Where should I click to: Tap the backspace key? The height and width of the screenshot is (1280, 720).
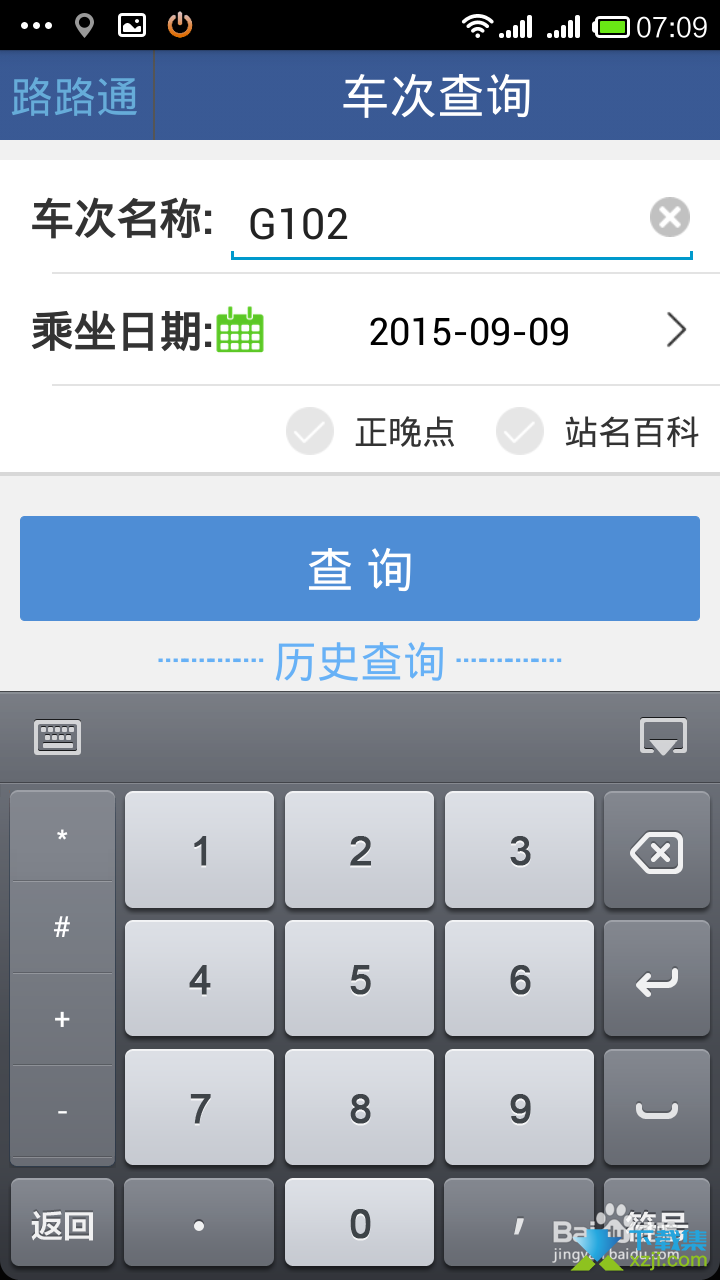tap(657, 851)
